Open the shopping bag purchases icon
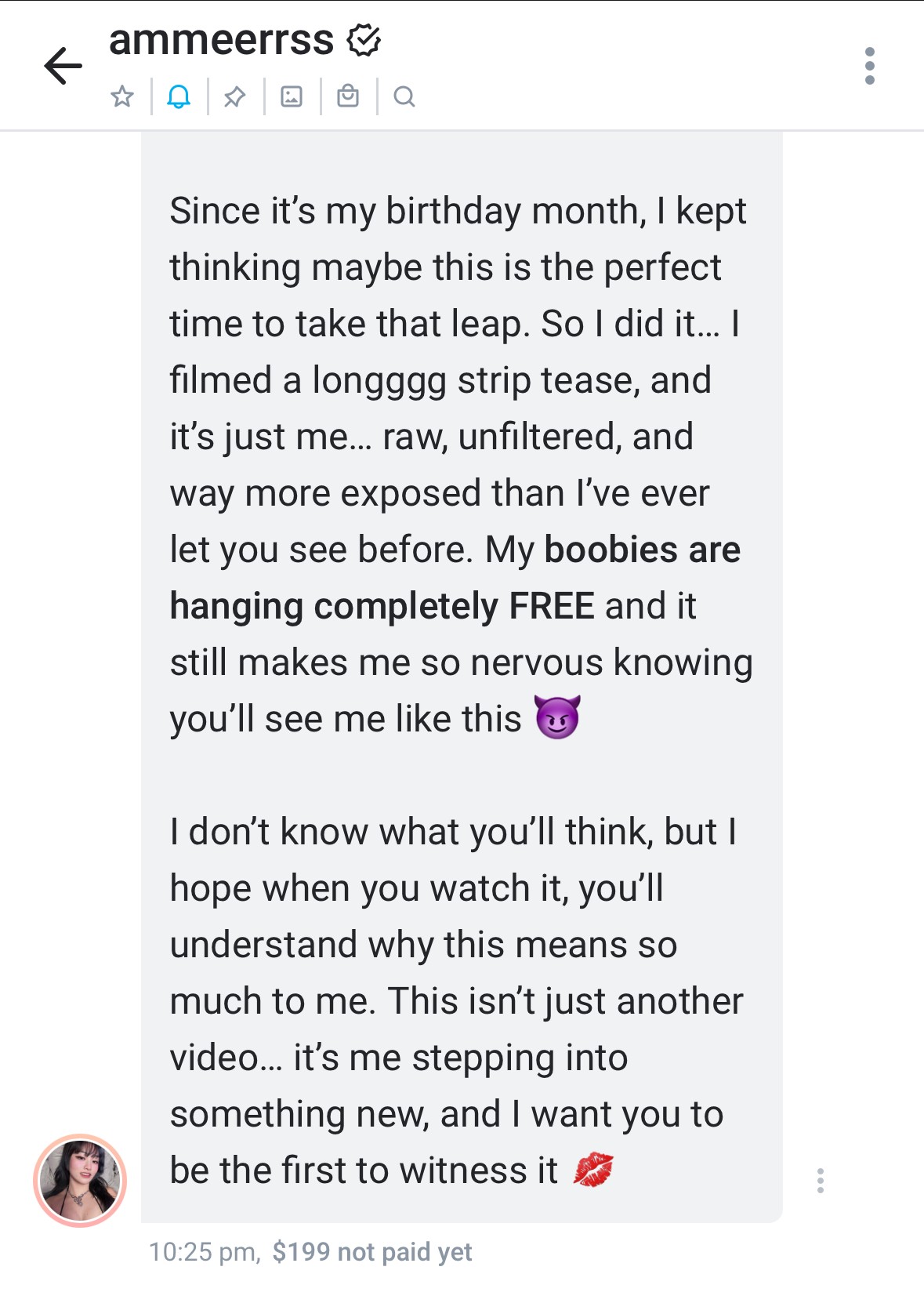Screen dimensions: 924x1303 [348, 96]
